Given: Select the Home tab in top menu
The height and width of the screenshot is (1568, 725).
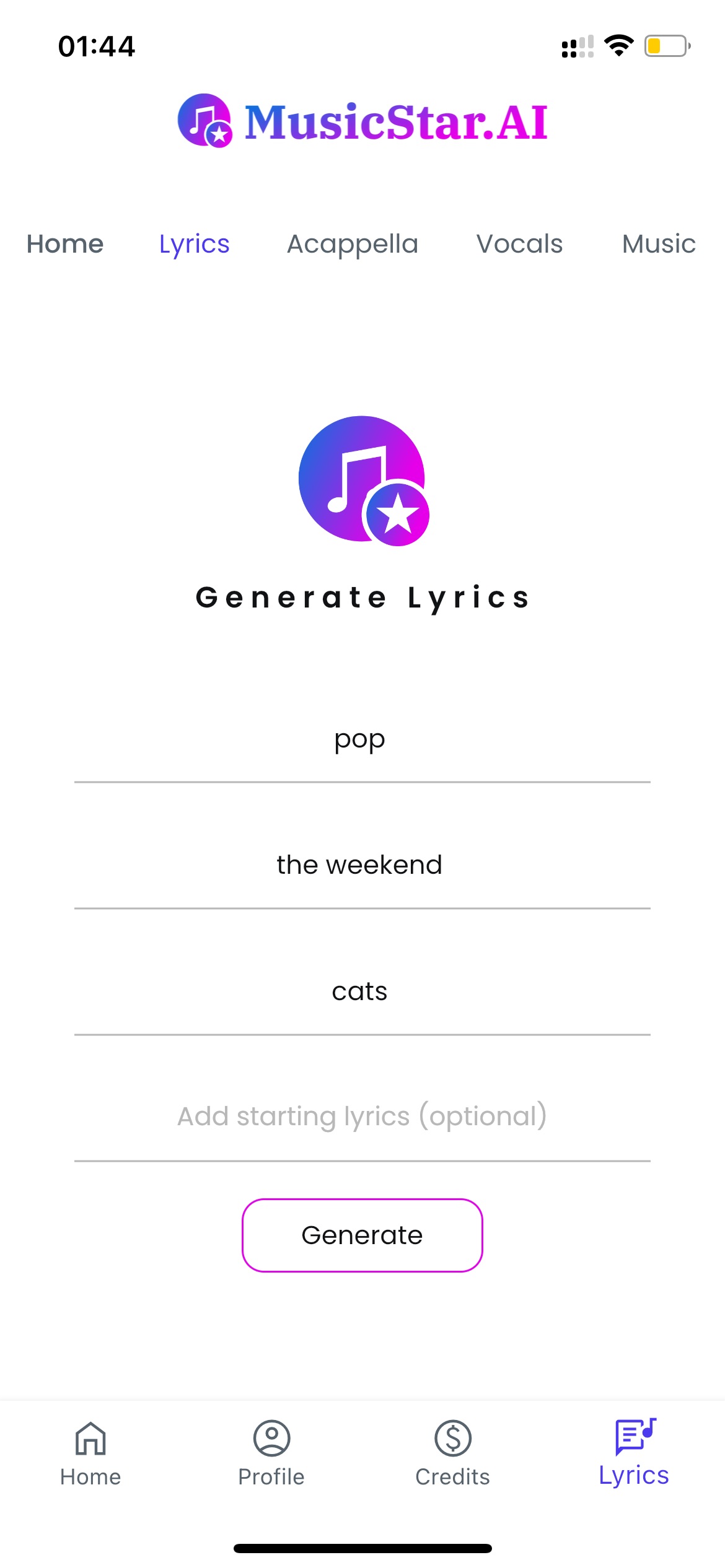Looking at the screenshot, I should [65, 244].
